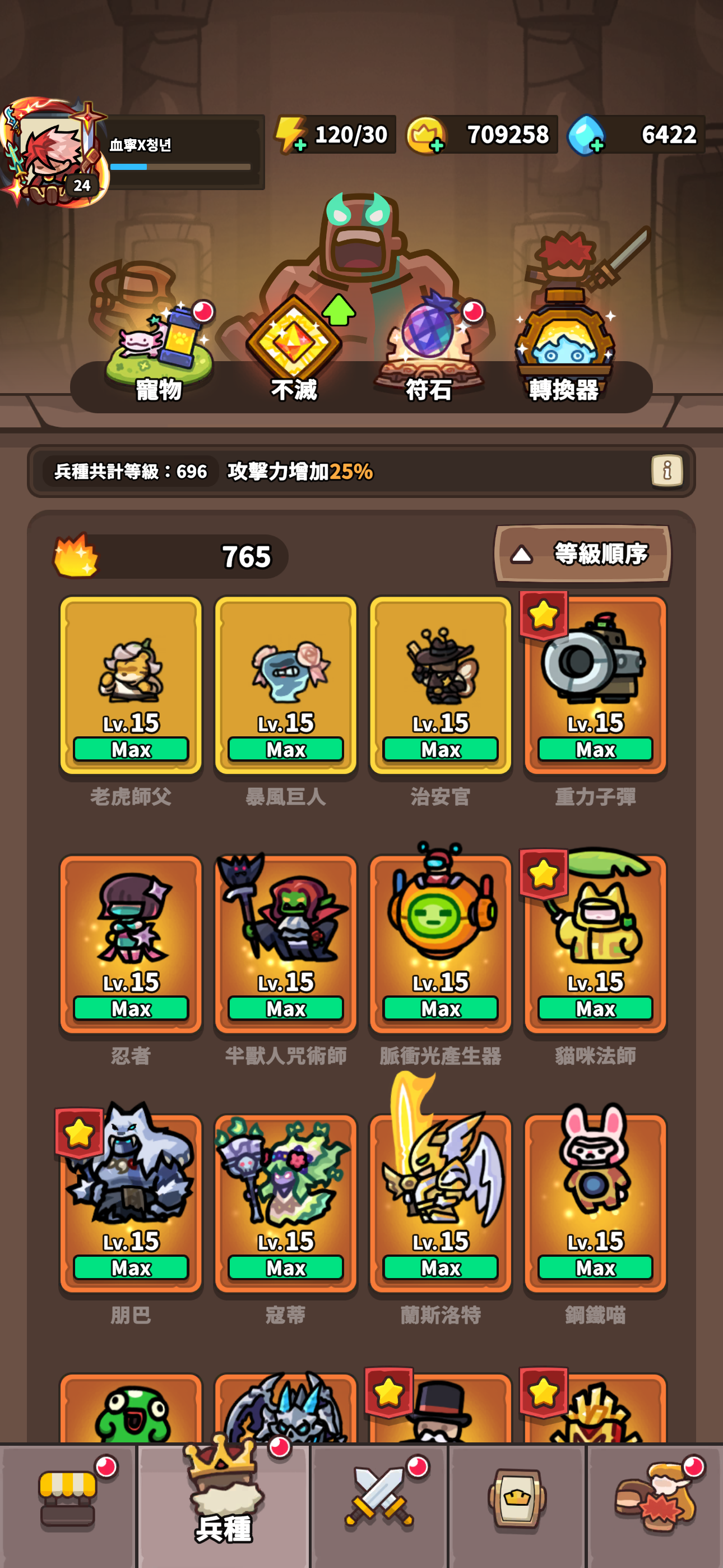Image resolution: width=723 pixels, height=1568 pixels.
Task: Open the shop tab
Action: point(68,1505)
